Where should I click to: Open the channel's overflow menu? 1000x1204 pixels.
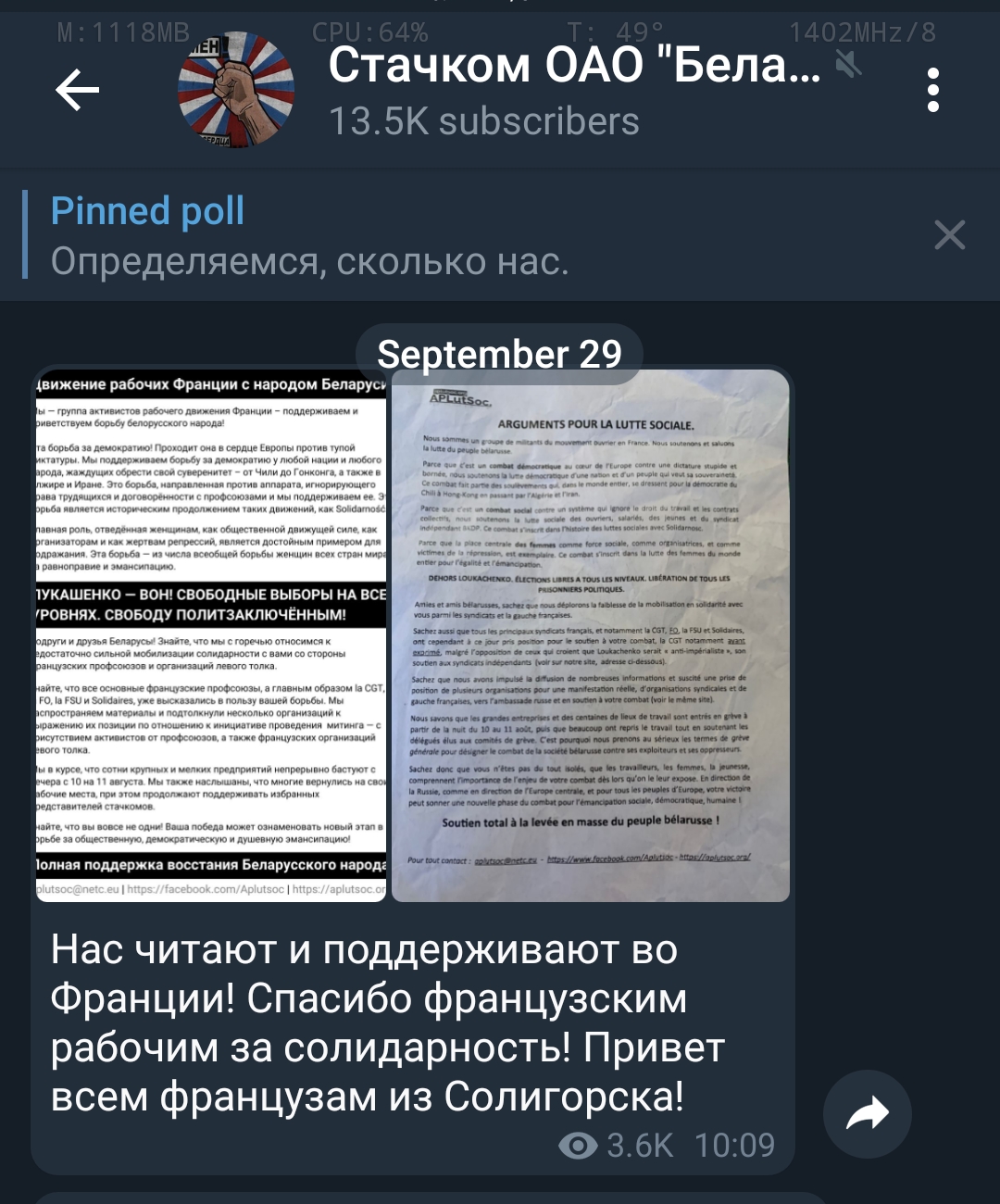coord(932,90)
